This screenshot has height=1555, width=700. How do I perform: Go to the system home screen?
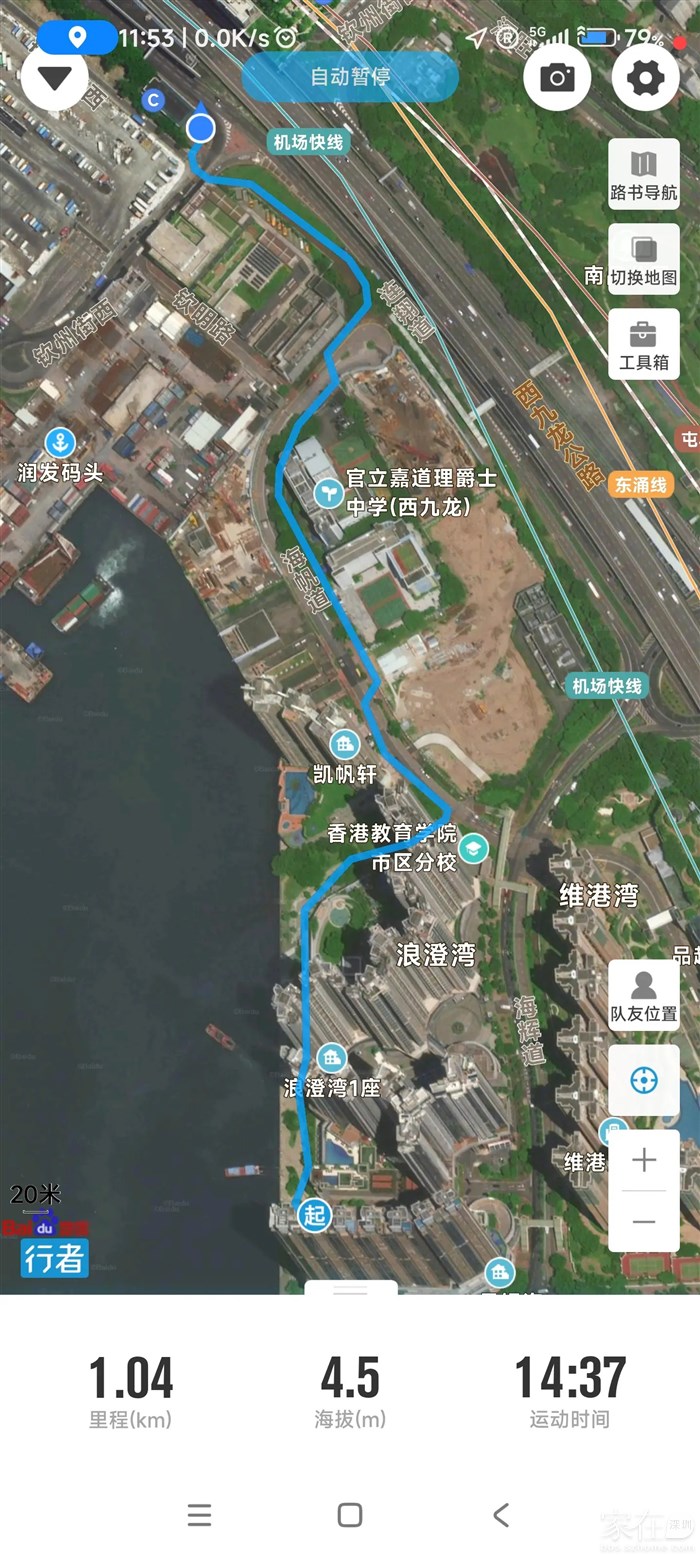click(x=350, y=1515)
